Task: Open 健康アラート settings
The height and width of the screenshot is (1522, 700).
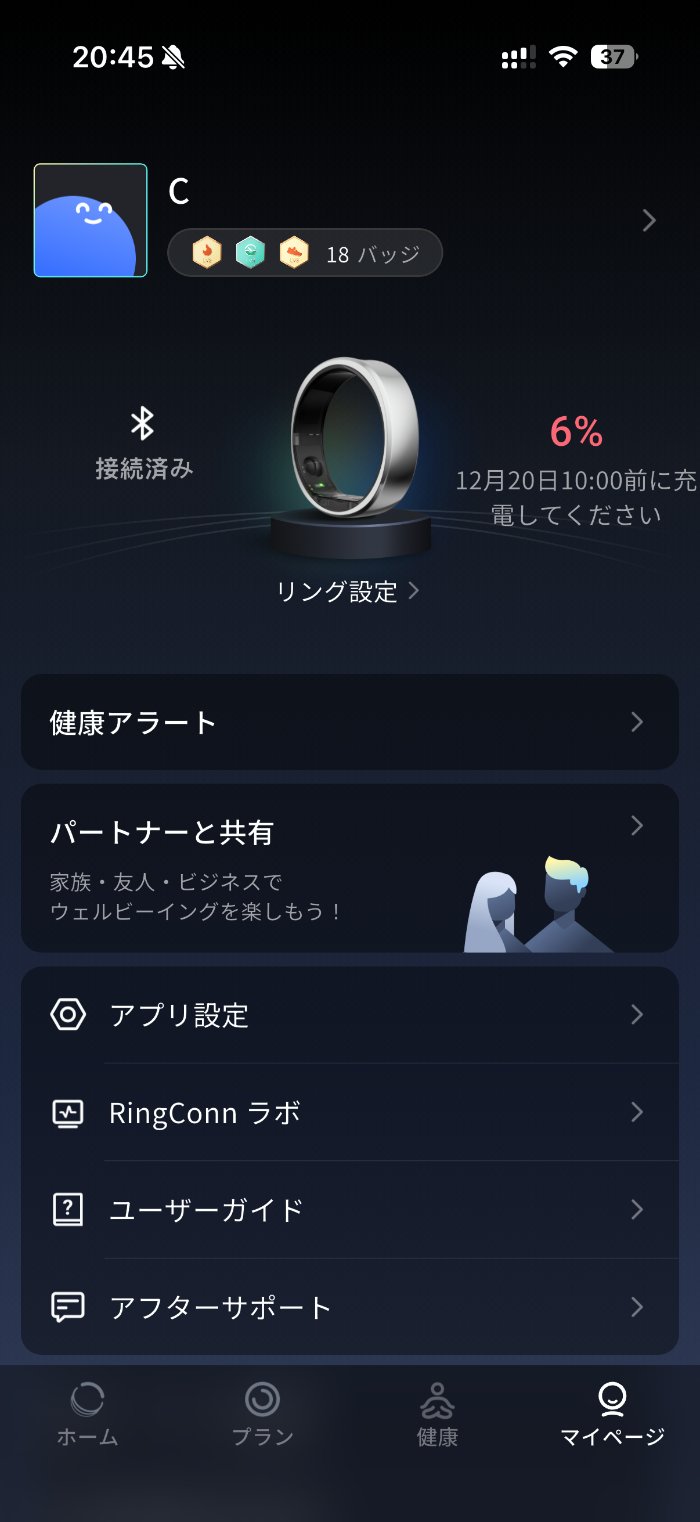Action: [x=350, y=722]
